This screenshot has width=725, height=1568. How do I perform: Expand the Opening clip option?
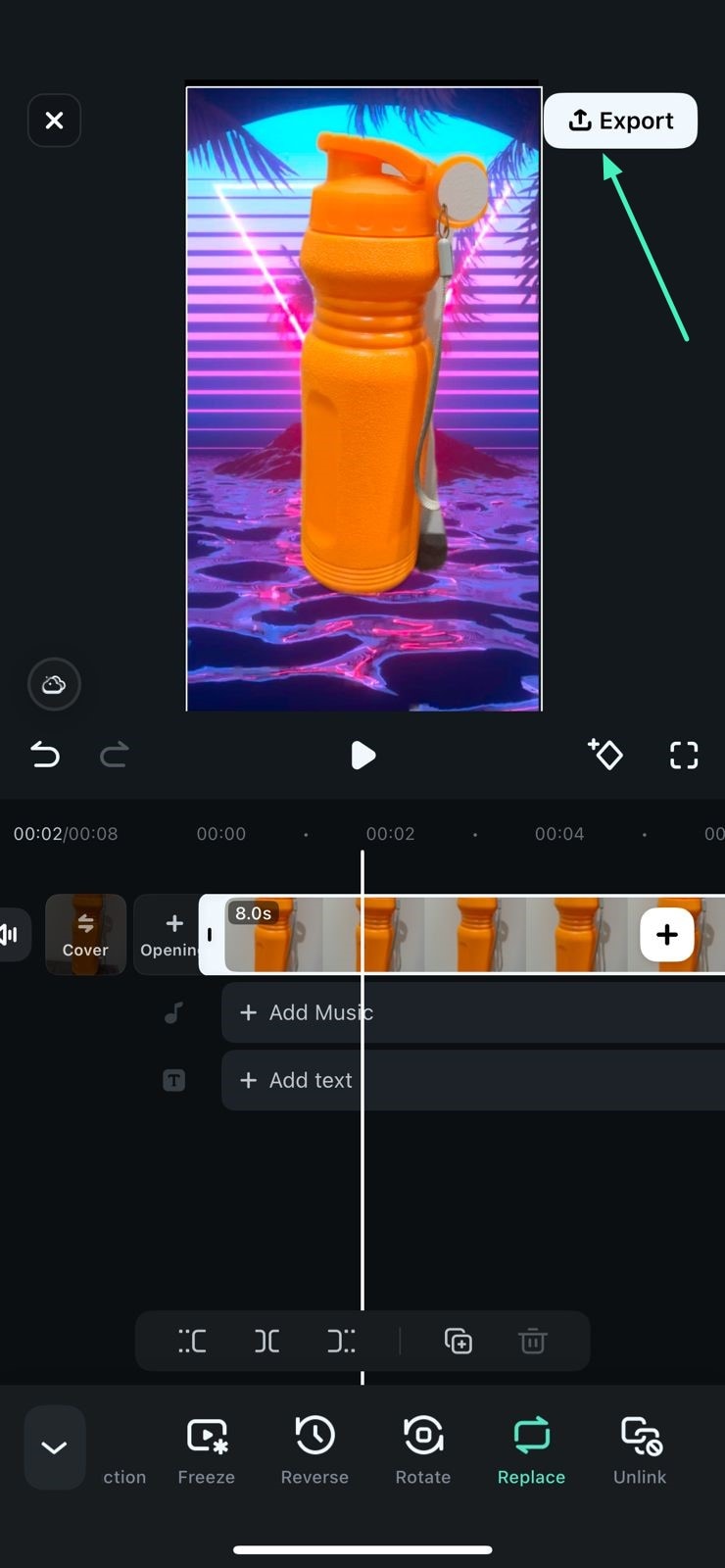[x=172, y=934]
